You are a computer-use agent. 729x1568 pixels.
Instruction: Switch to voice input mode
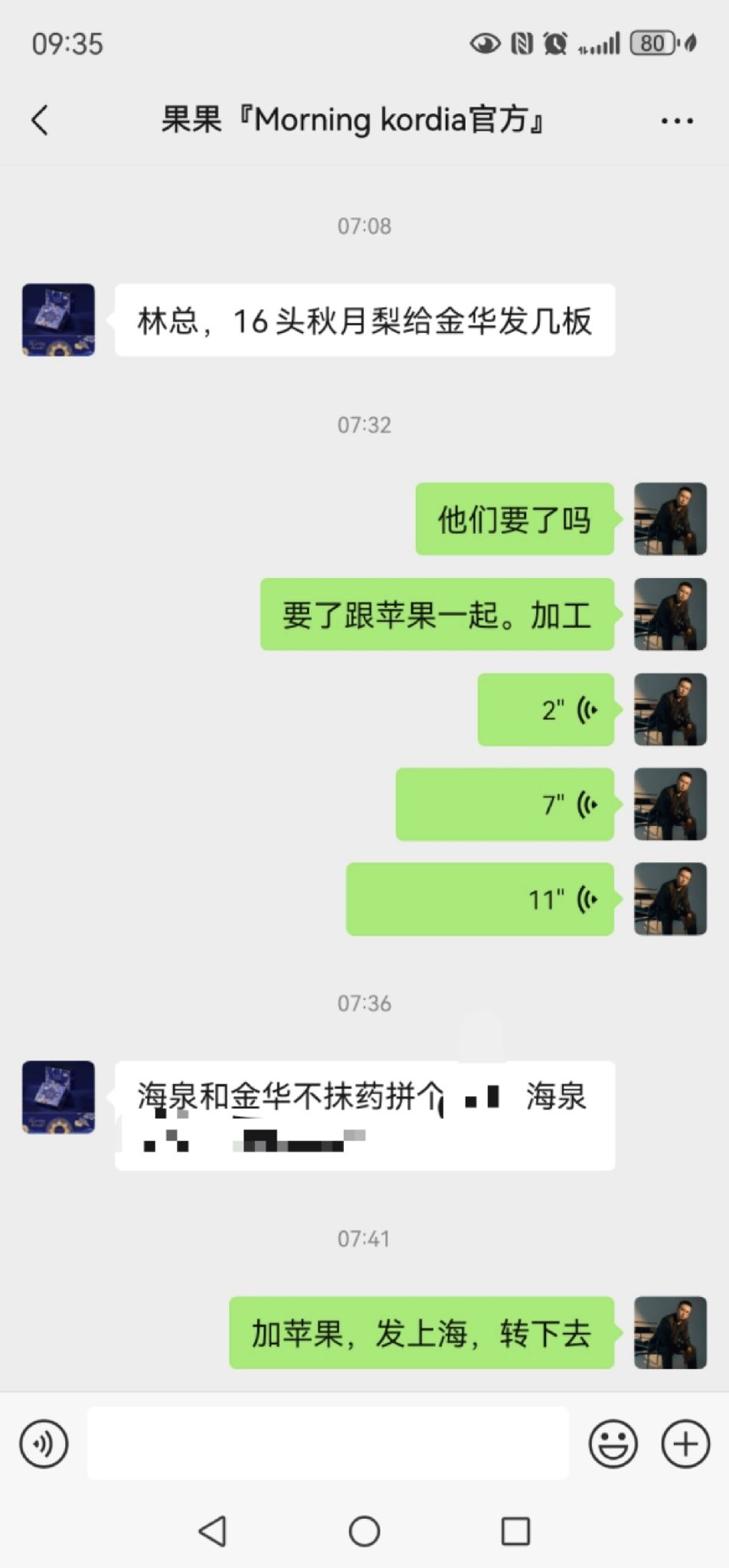tap(44, 1444)
